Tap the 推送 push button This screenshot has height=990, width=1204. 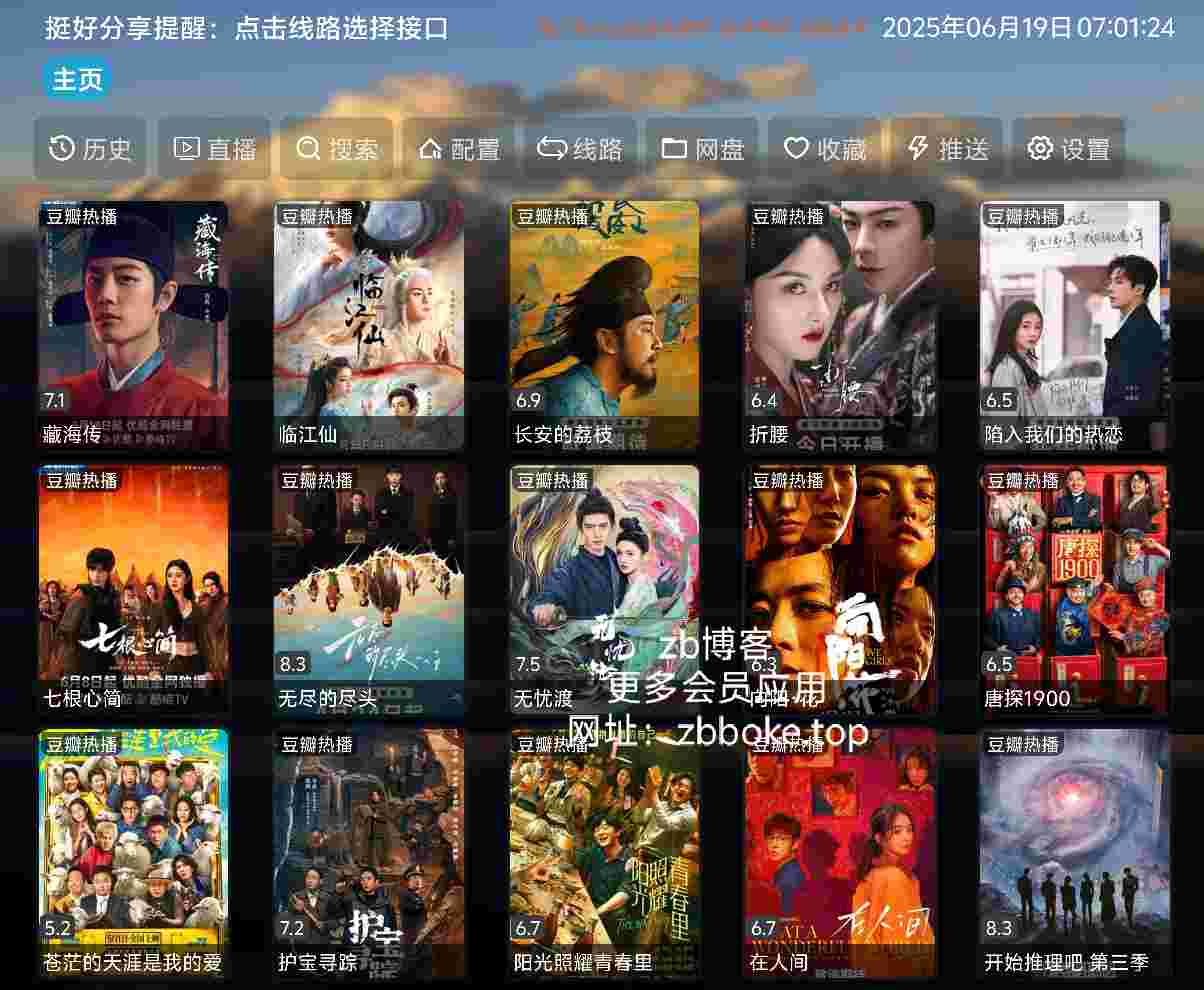click(946, 149)
